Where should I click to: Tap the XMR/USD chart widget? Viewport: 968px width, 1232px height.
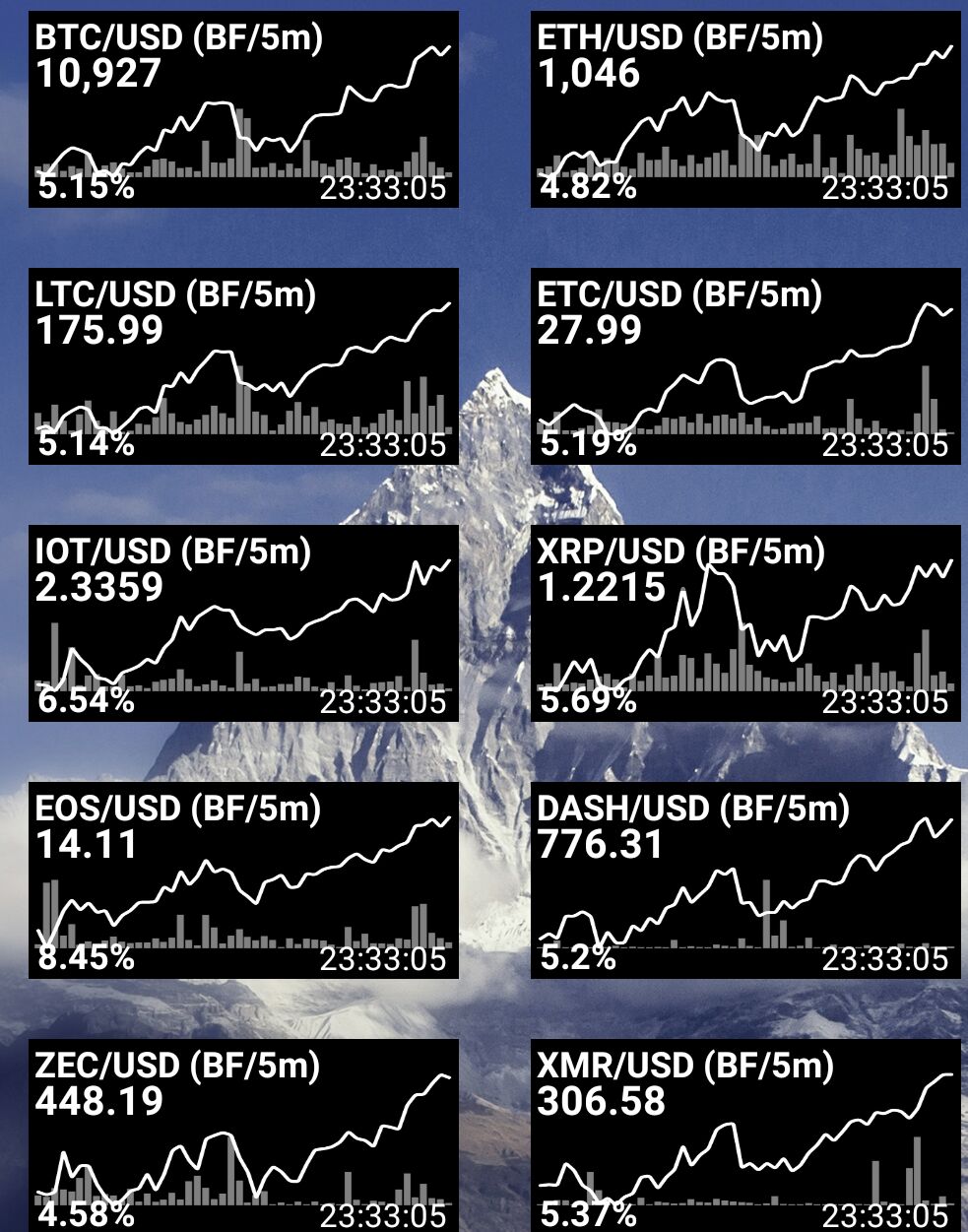coord(745,1135)
